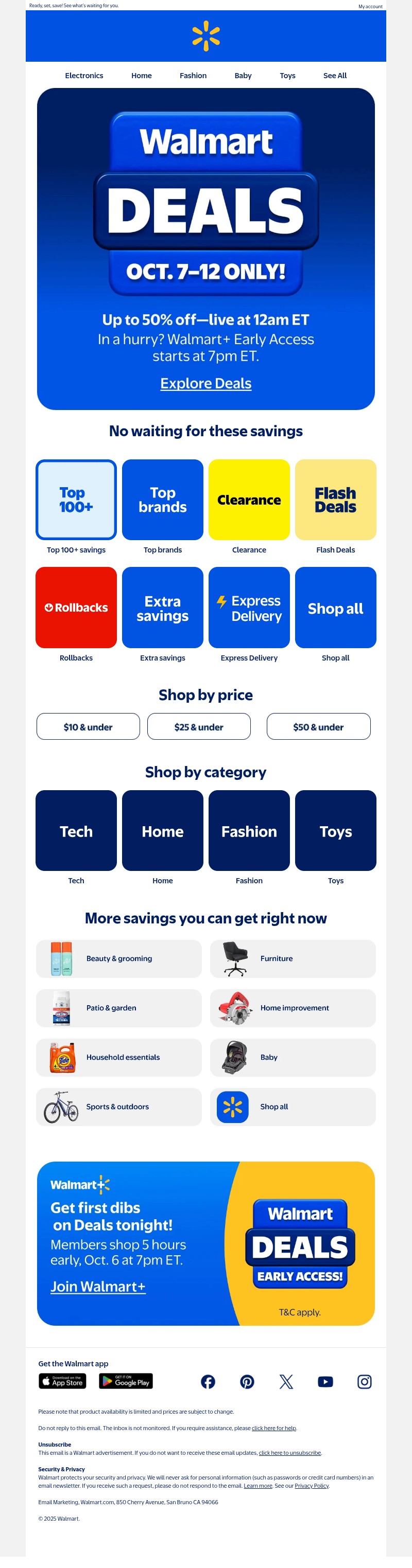The image size is (412, 1568).
Task: Tap the Explore Deals link
Action: coord(205,383)
